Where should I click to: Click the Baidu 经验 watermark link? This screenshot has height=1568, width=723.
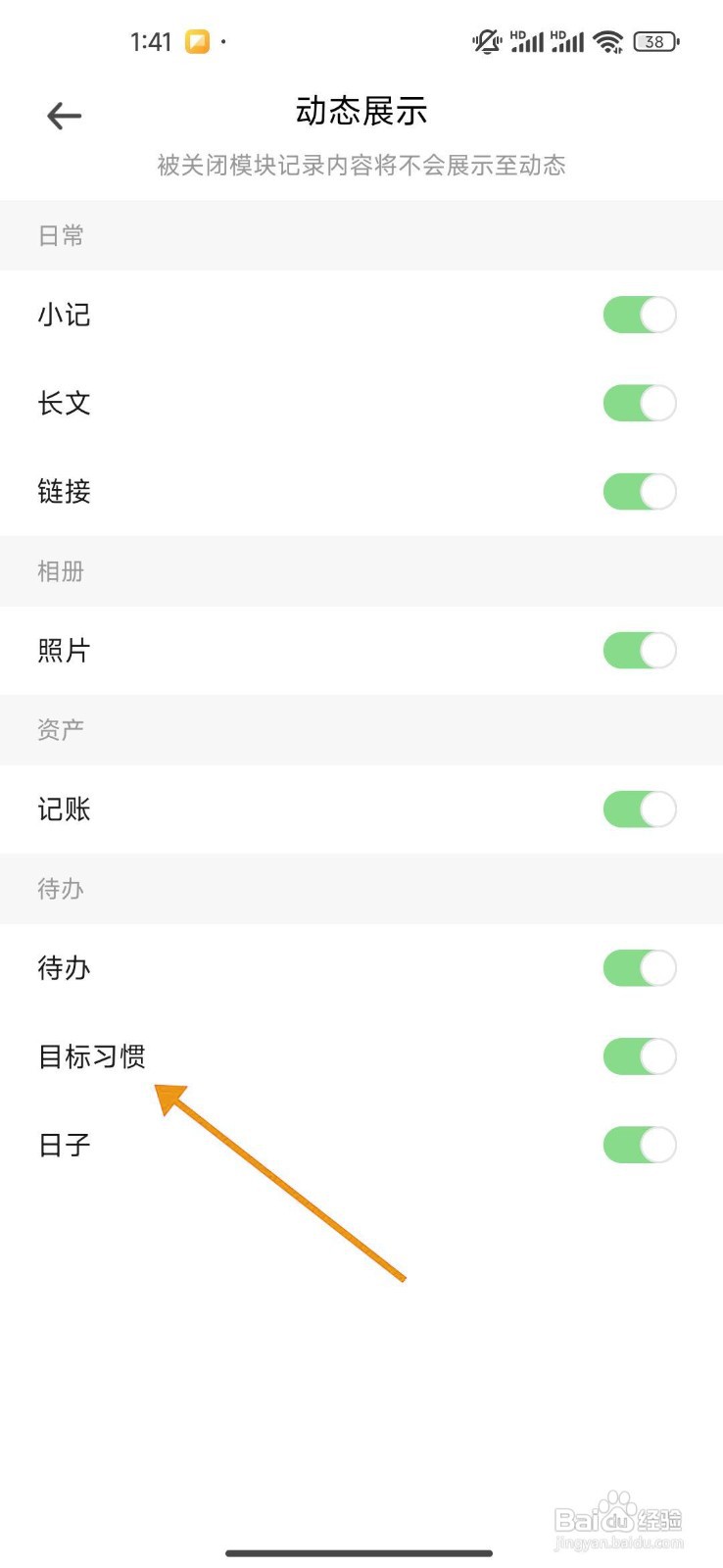coord(617,1517)
